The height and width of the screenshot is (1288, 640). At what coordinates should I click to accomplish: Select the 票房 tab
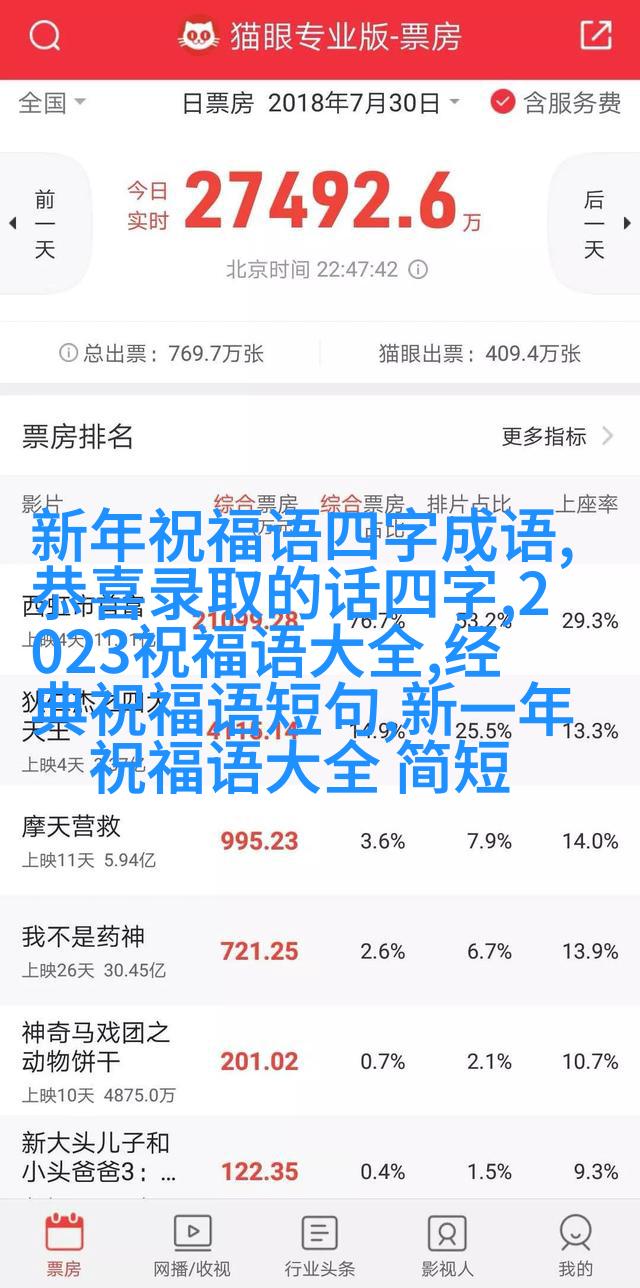click(64, 1244)
